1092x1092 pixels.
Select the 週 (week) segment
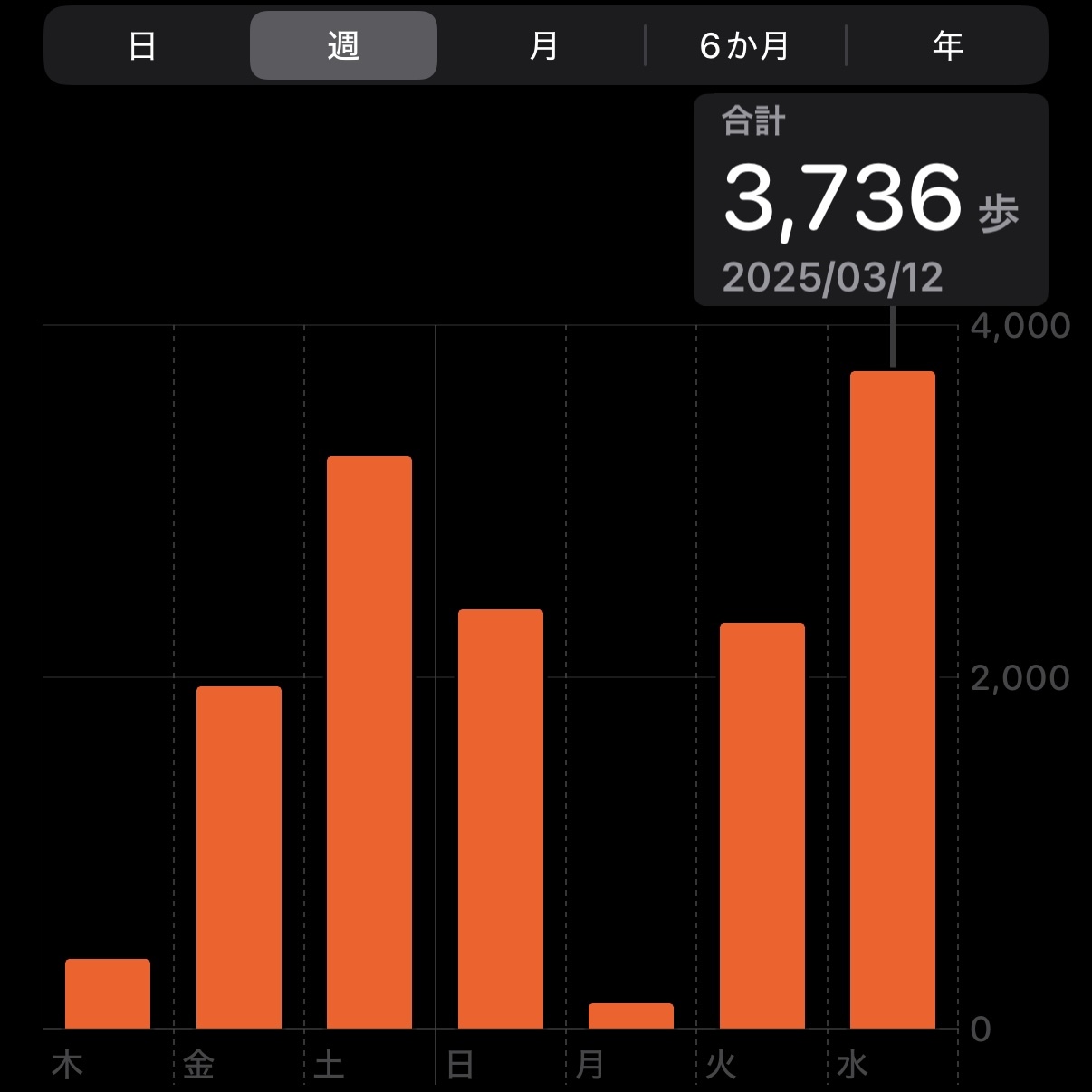click(343, 45)
